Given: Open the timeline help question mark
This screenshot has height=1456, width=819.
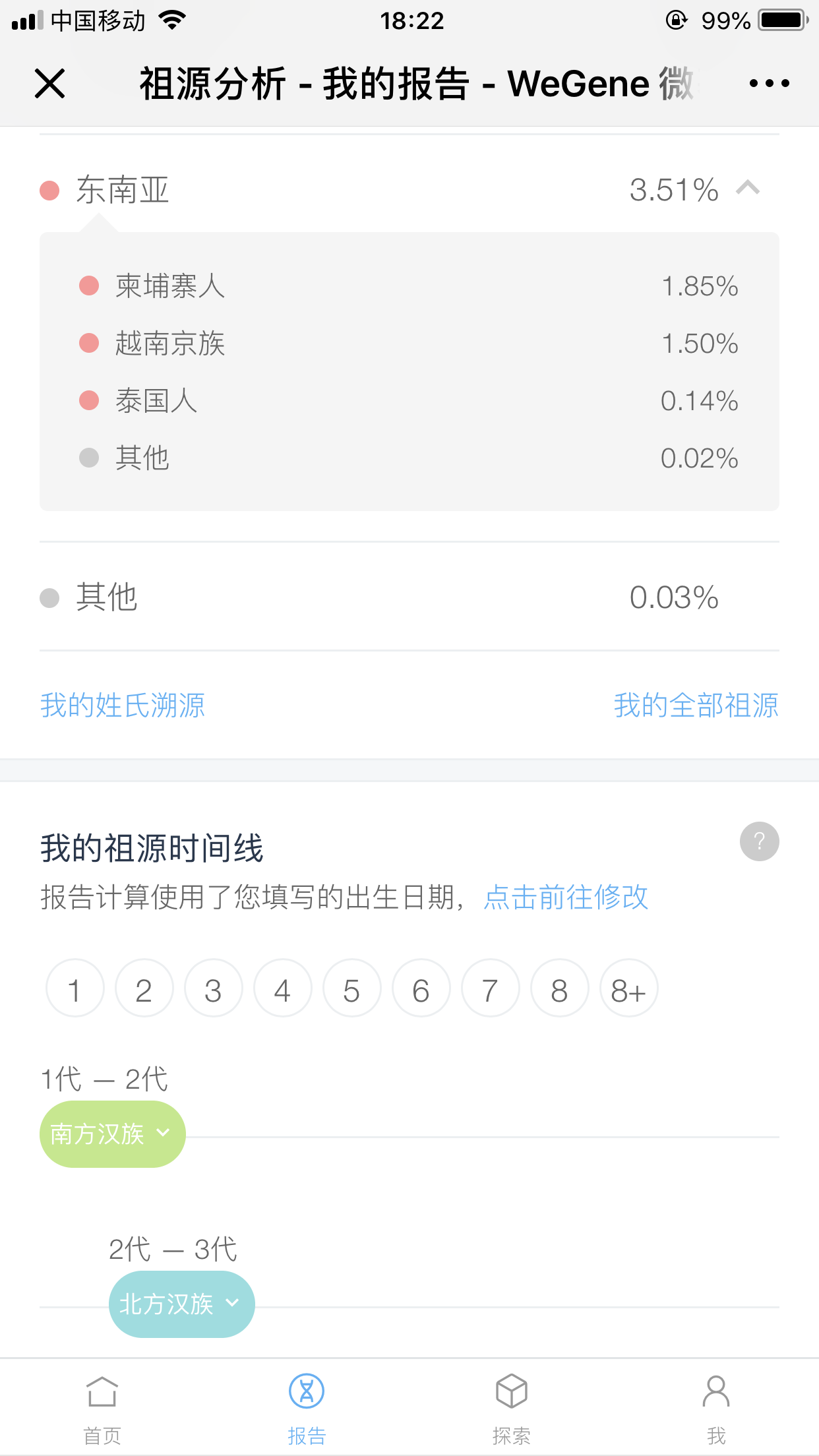Looking at the screenshot, I should click(x=759, y=841).
